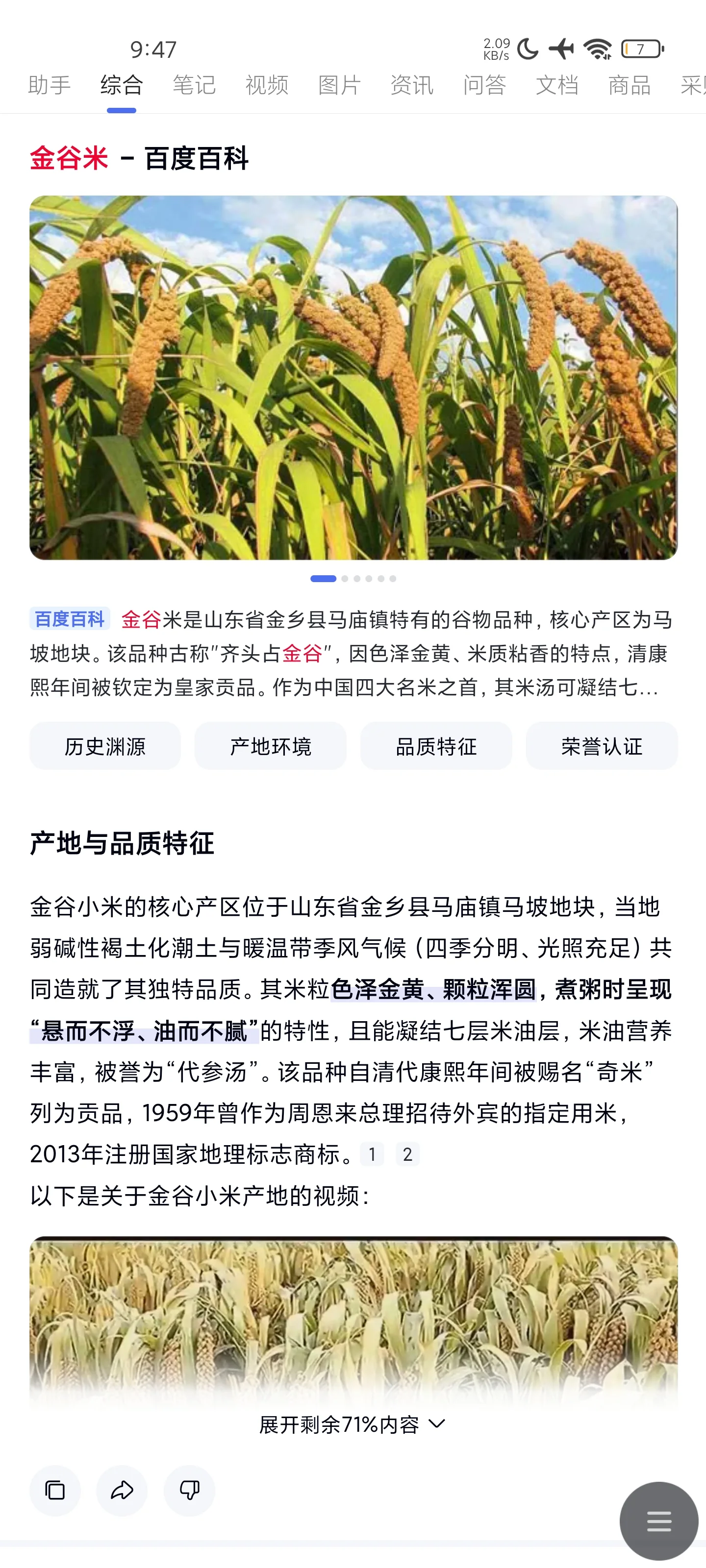The height and width of the screenshot is (1568, 706).
Task: Expand 展开剩余71%内容
Action: tap(353, 1424)
